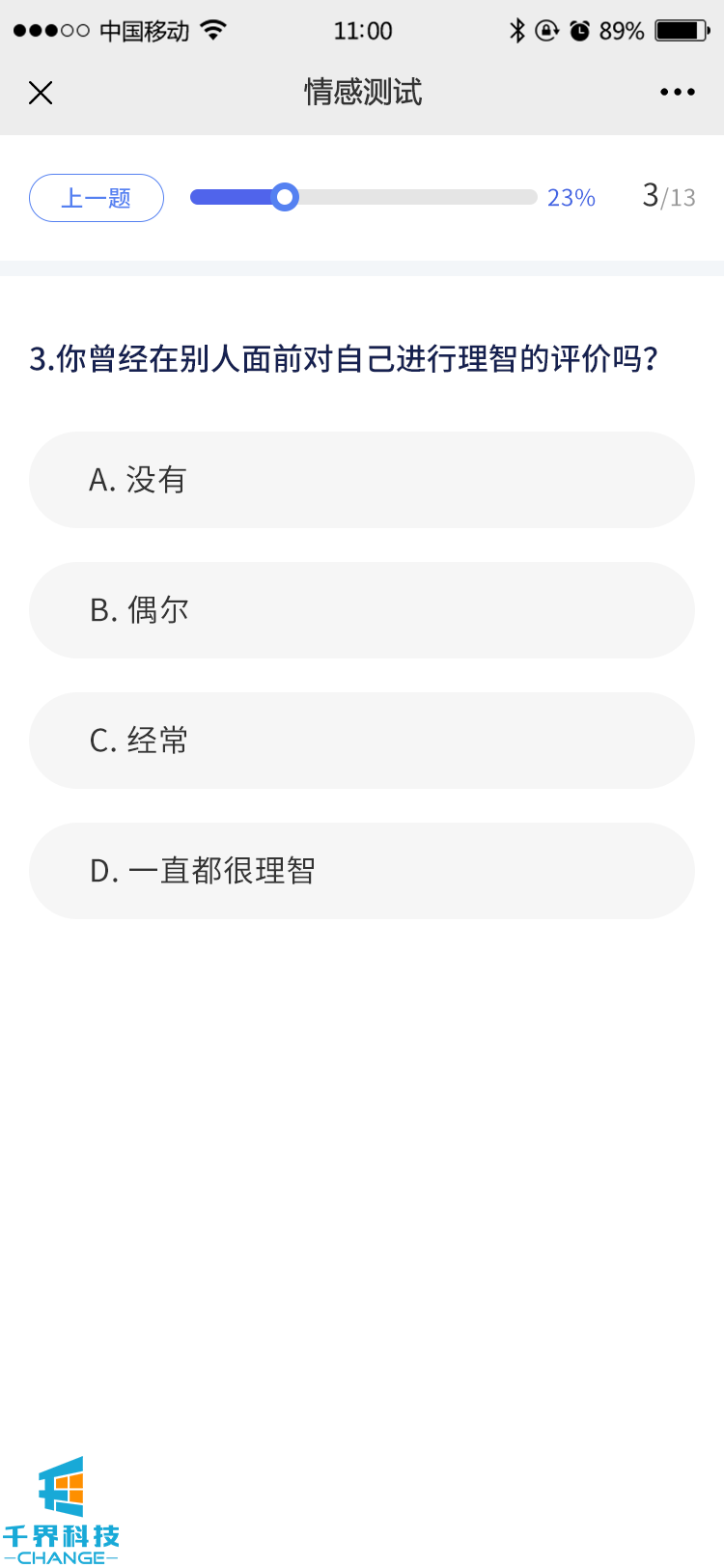Go back with 上一题 button

97,198
